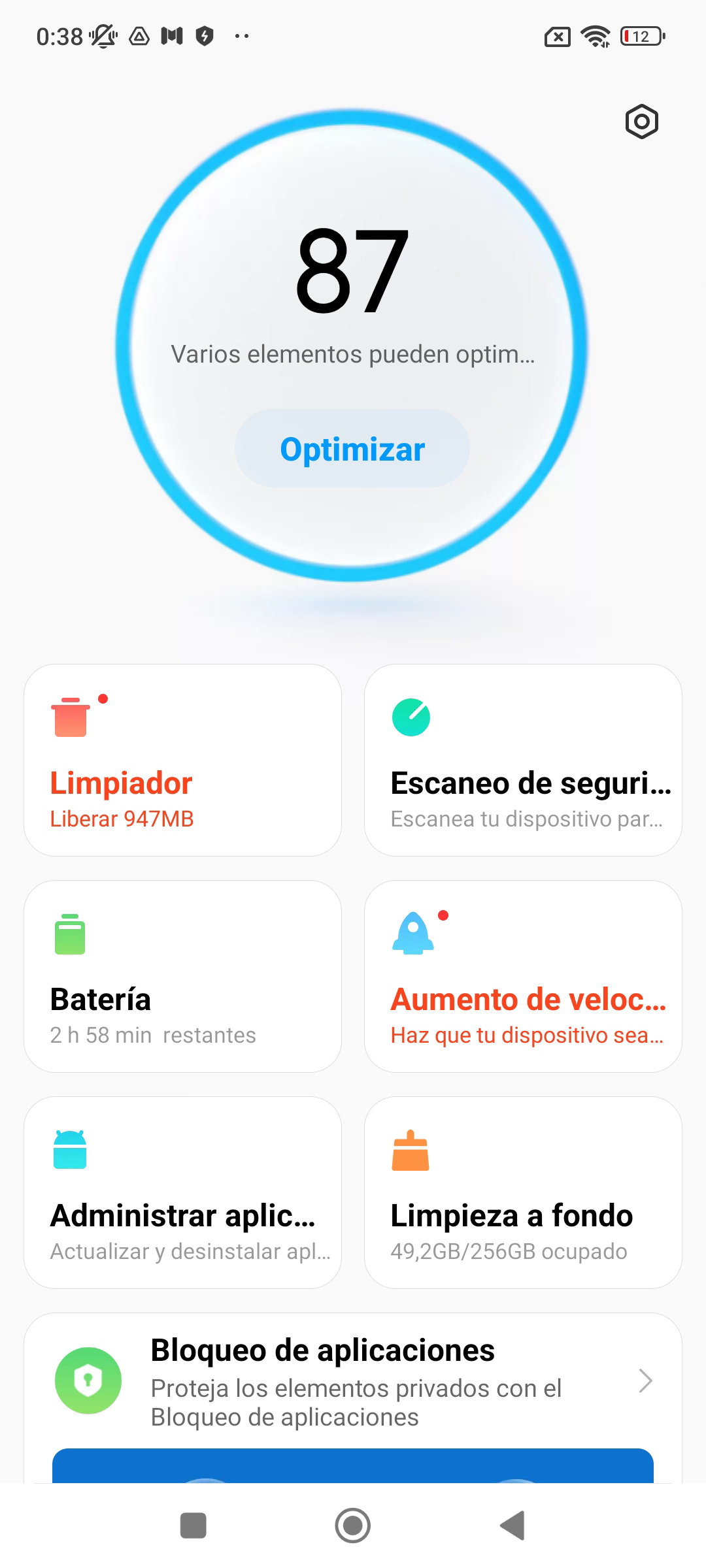The image size is (706, 1568).
Task: Open the Batería card
Action: point(183,976)
